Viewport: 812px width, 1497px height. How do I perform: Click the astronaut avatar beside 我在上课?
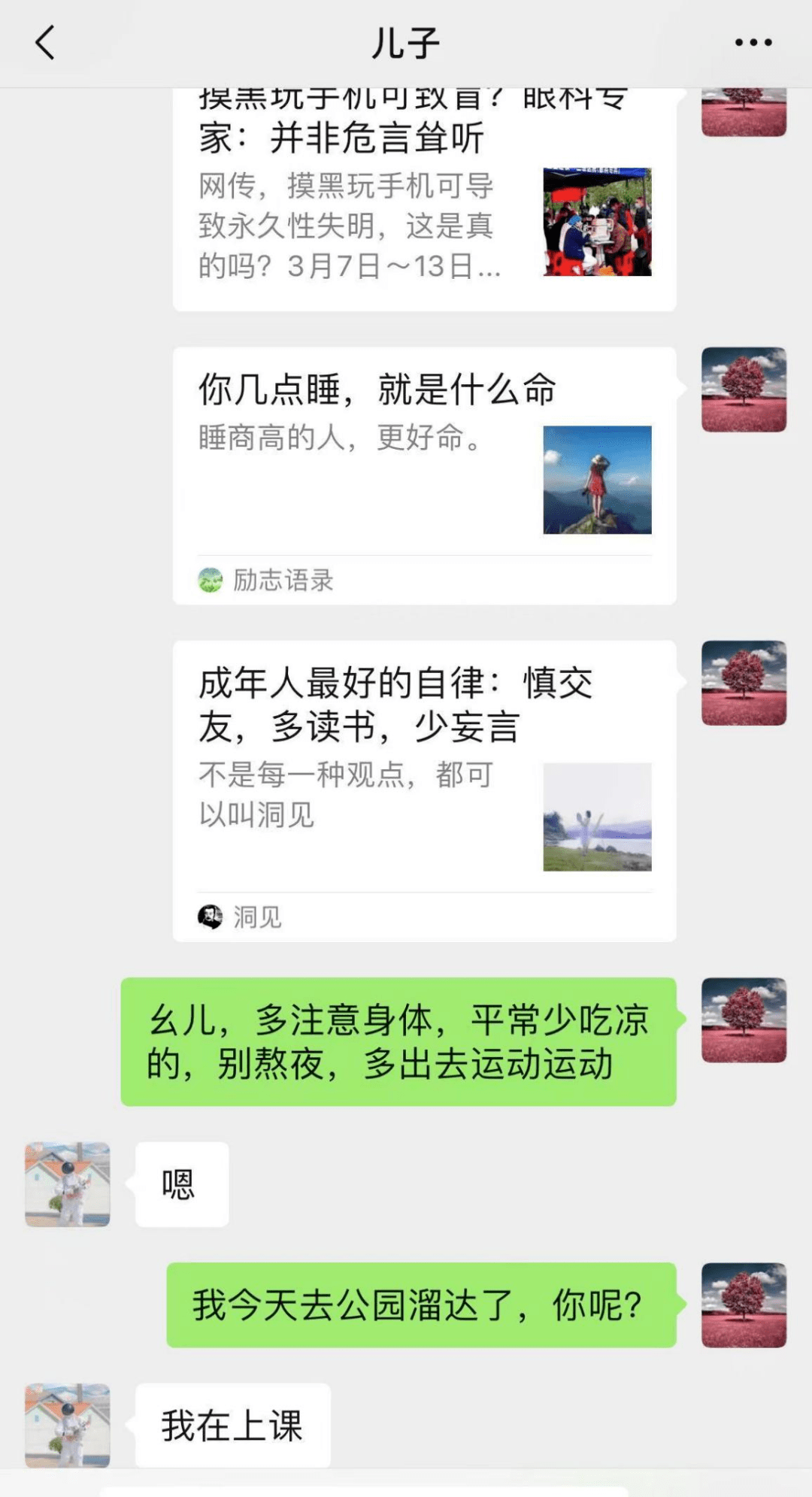click(x=66, y=1427)
